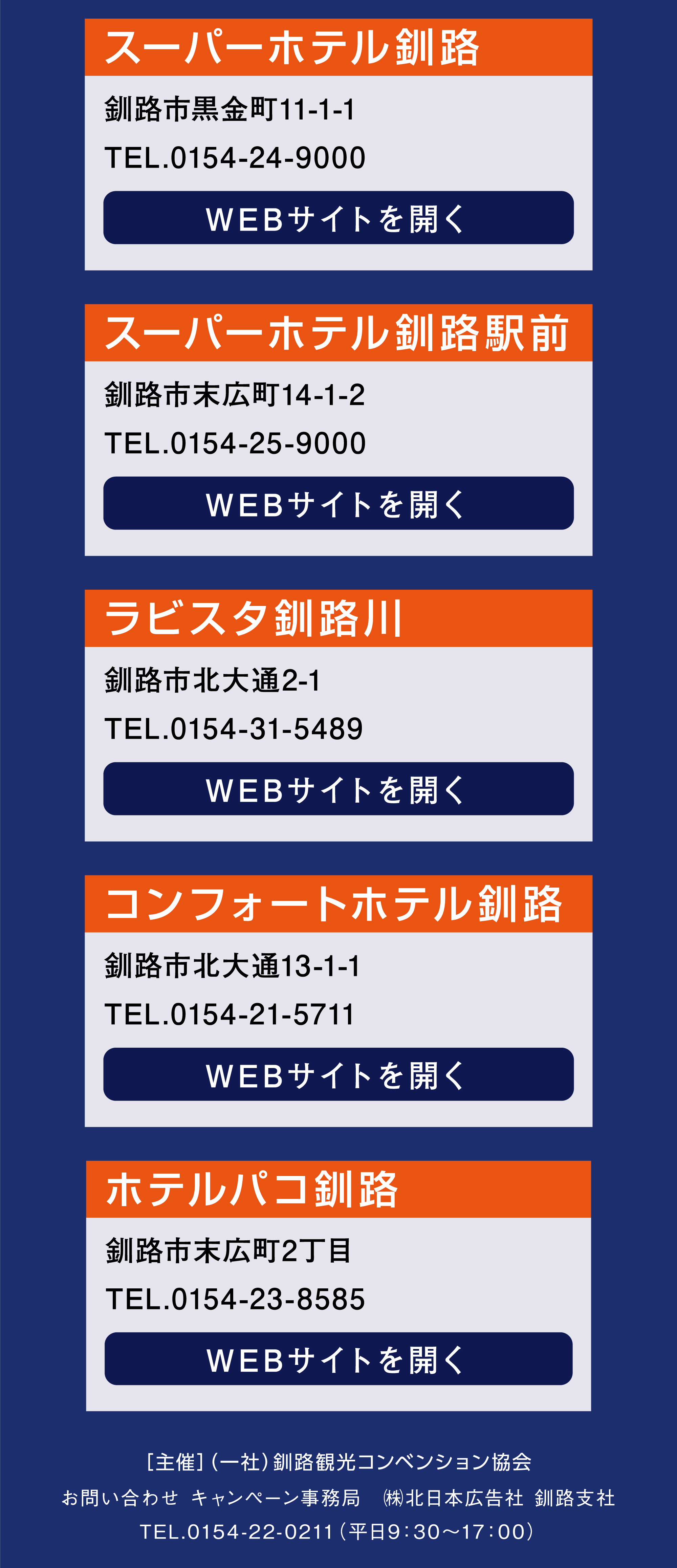This screenshot has height=1568, width=677.
Task: Open website for スーパーホテル釧路
Action: (x=338, y=218)
